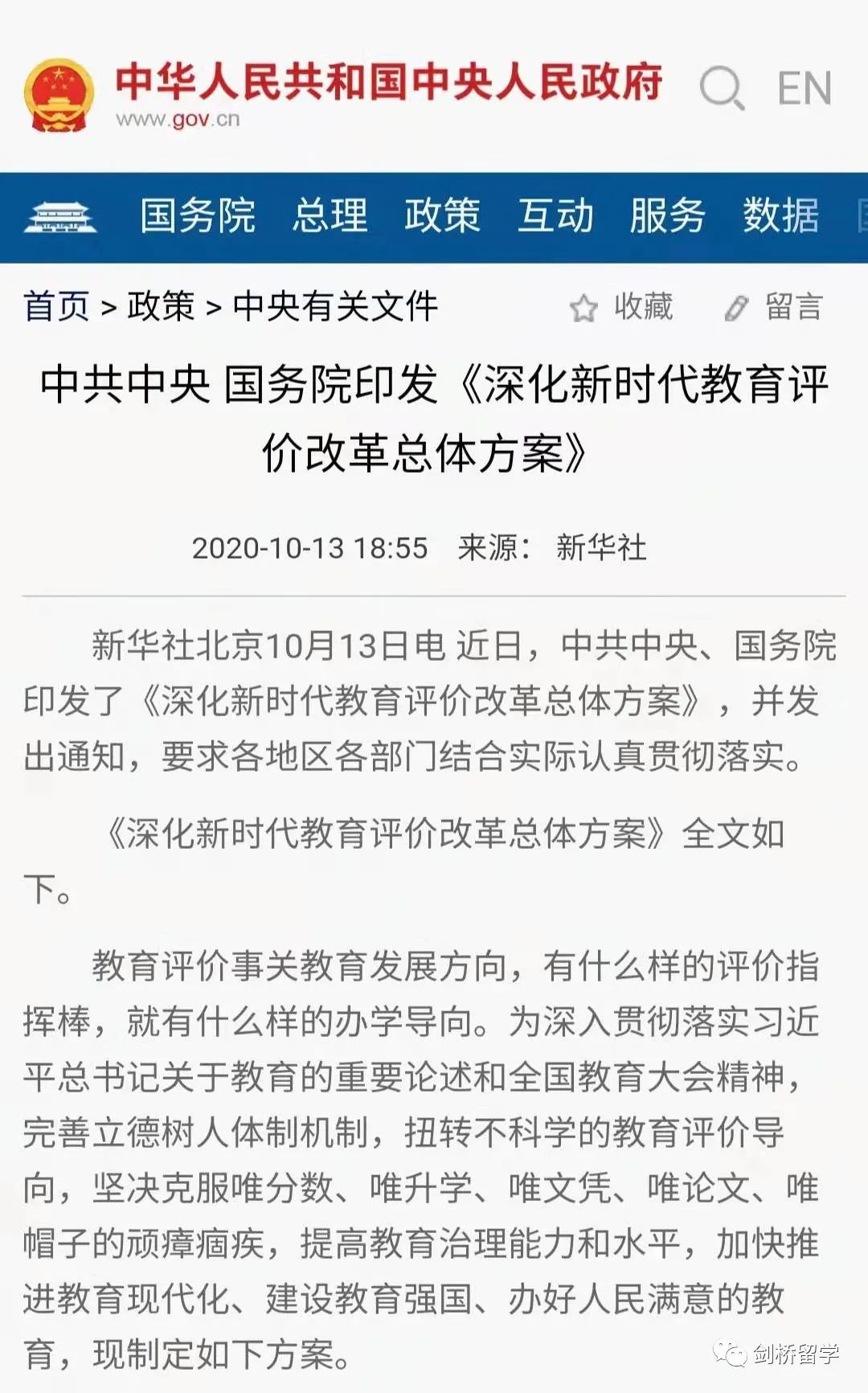Open the site search magnifier
The height and width of the screenshot is (1393, 868).
tap(722, 88)
